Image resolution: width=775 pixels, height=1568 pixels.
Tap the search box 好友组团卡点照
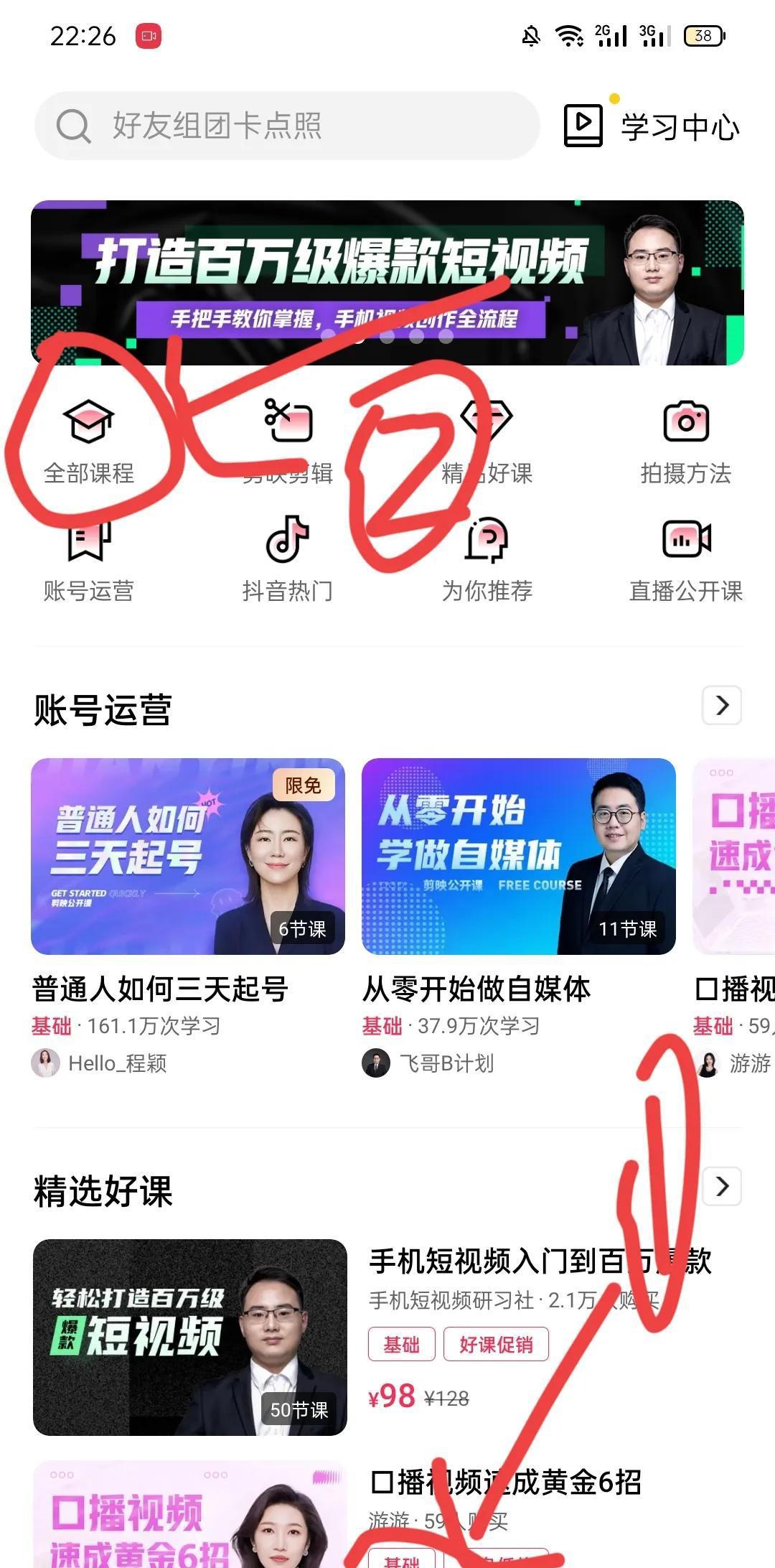pyautogui.click(x=287, y=126)
